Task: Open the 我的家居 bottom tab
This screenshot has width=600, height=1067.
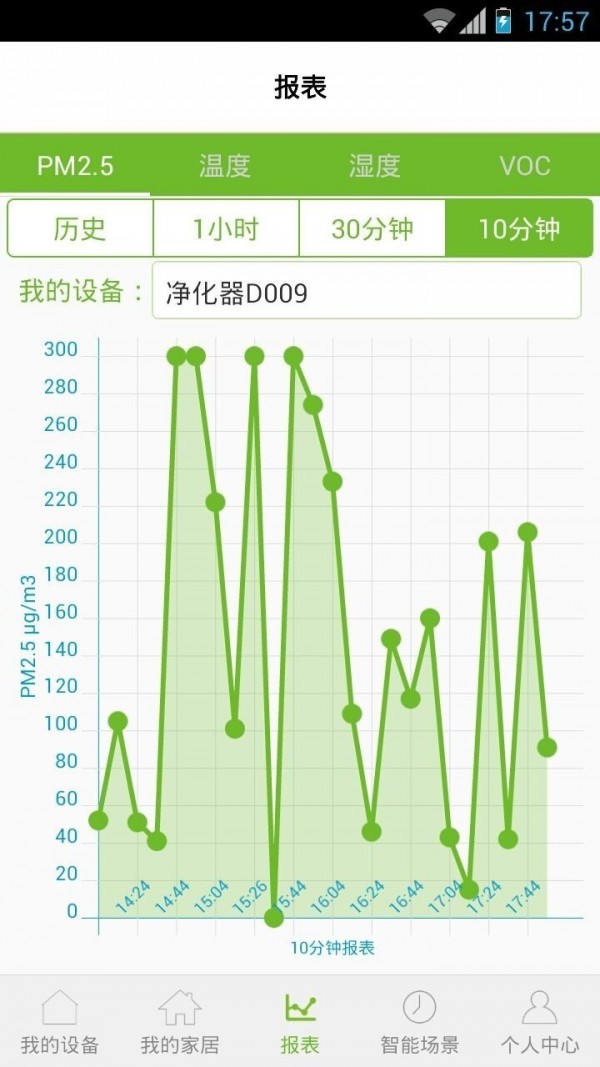Action: [x=180, y=1022]
